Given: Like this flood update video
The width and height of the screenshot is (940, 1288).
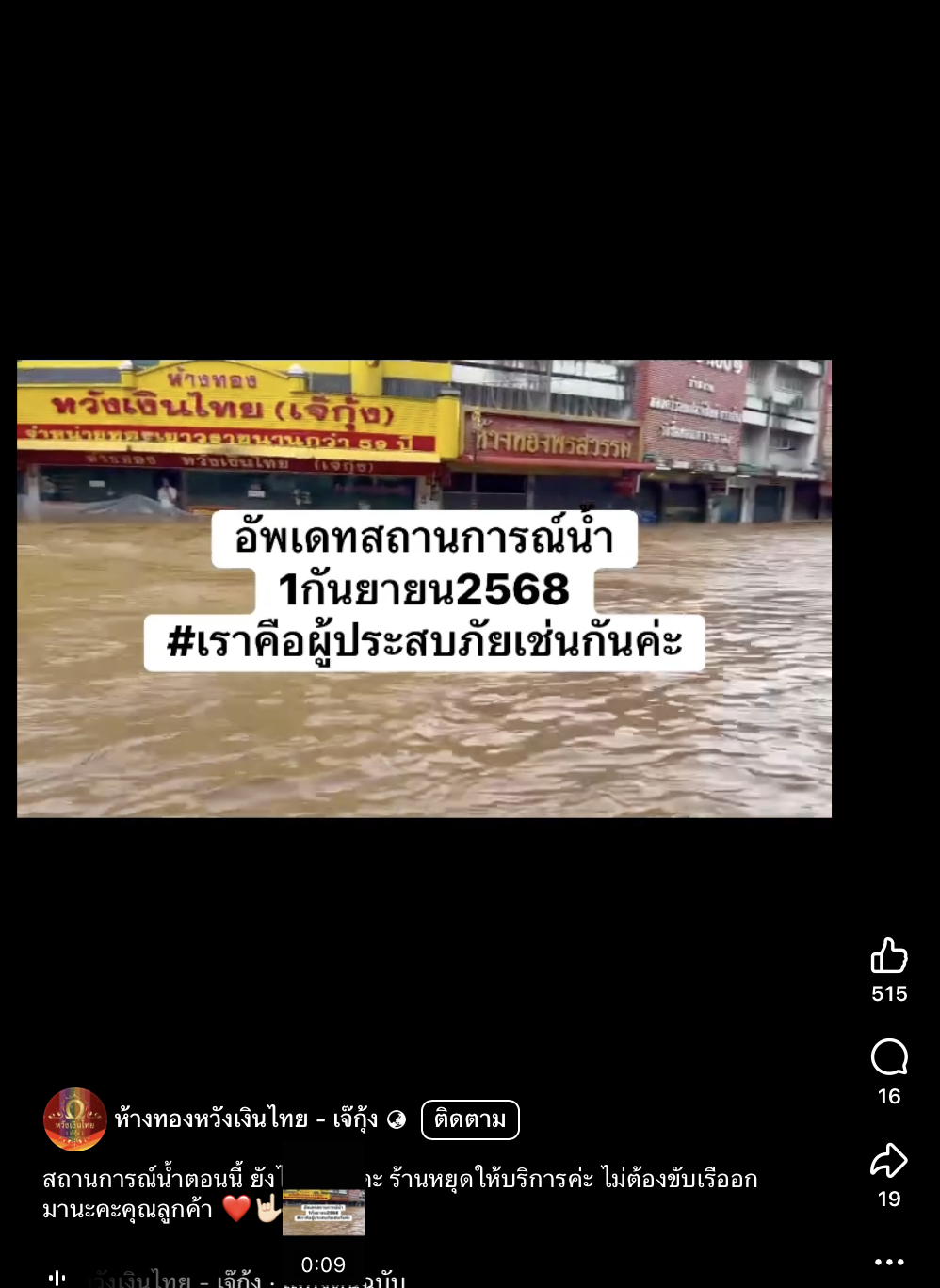Looking at the screenshot, I should pyautogui.click(x=888, y=956).
